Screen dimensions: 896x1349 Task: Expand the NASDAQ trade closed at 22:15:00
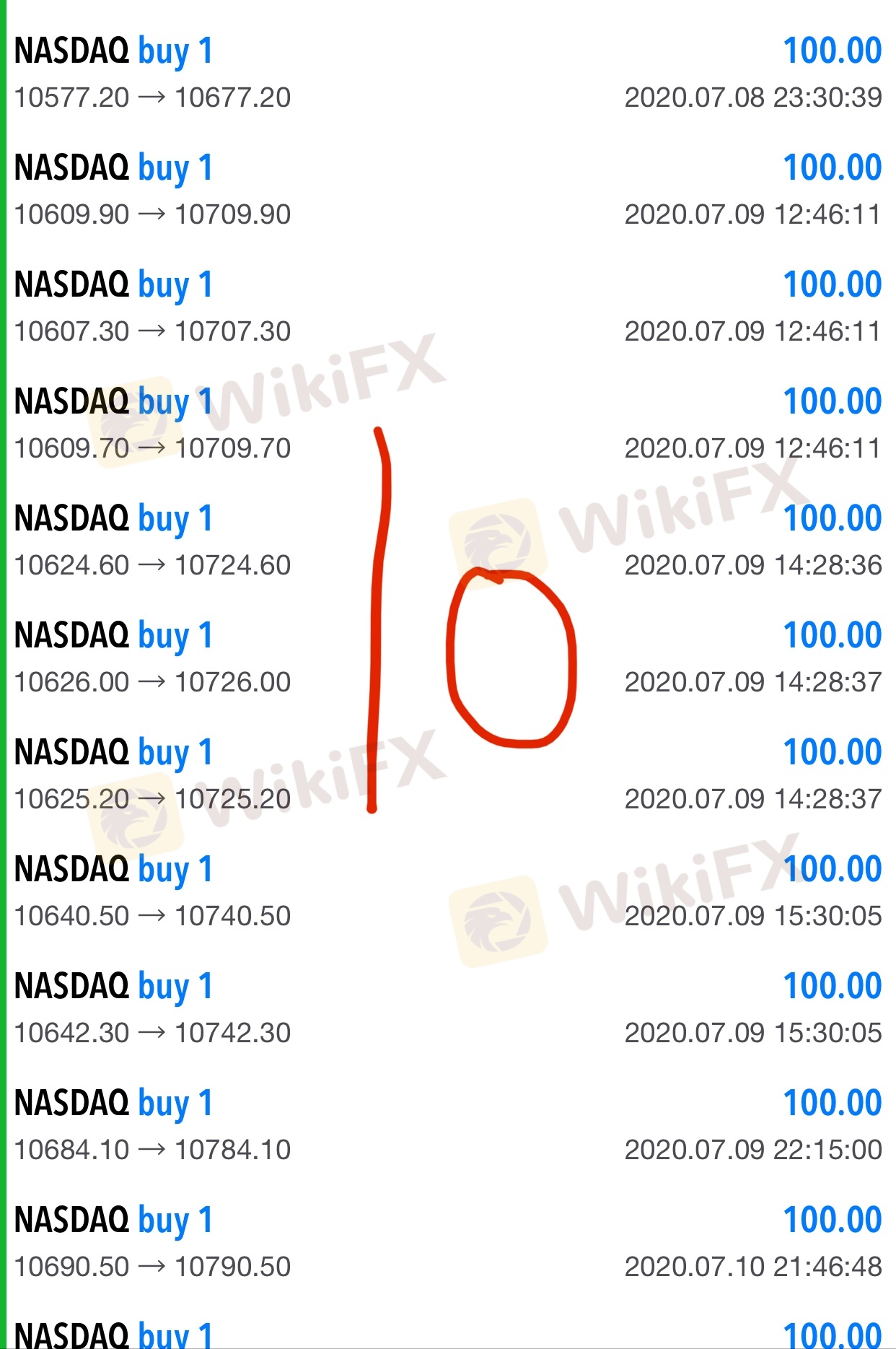tap(447, 1126)
